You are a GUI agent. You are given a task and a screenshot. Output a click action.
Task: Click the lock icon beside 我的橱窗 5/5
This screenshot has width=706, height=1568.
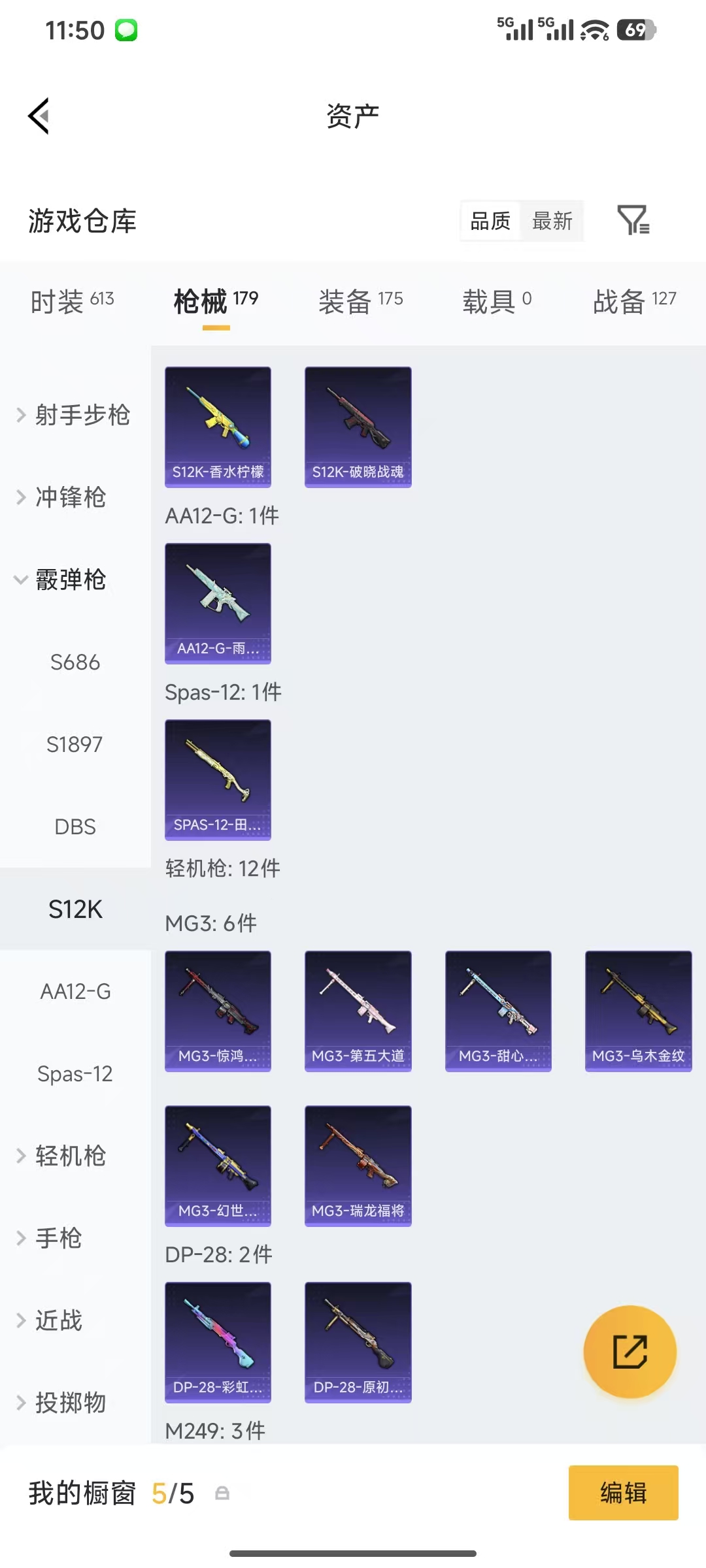(x=222, y=1493)
